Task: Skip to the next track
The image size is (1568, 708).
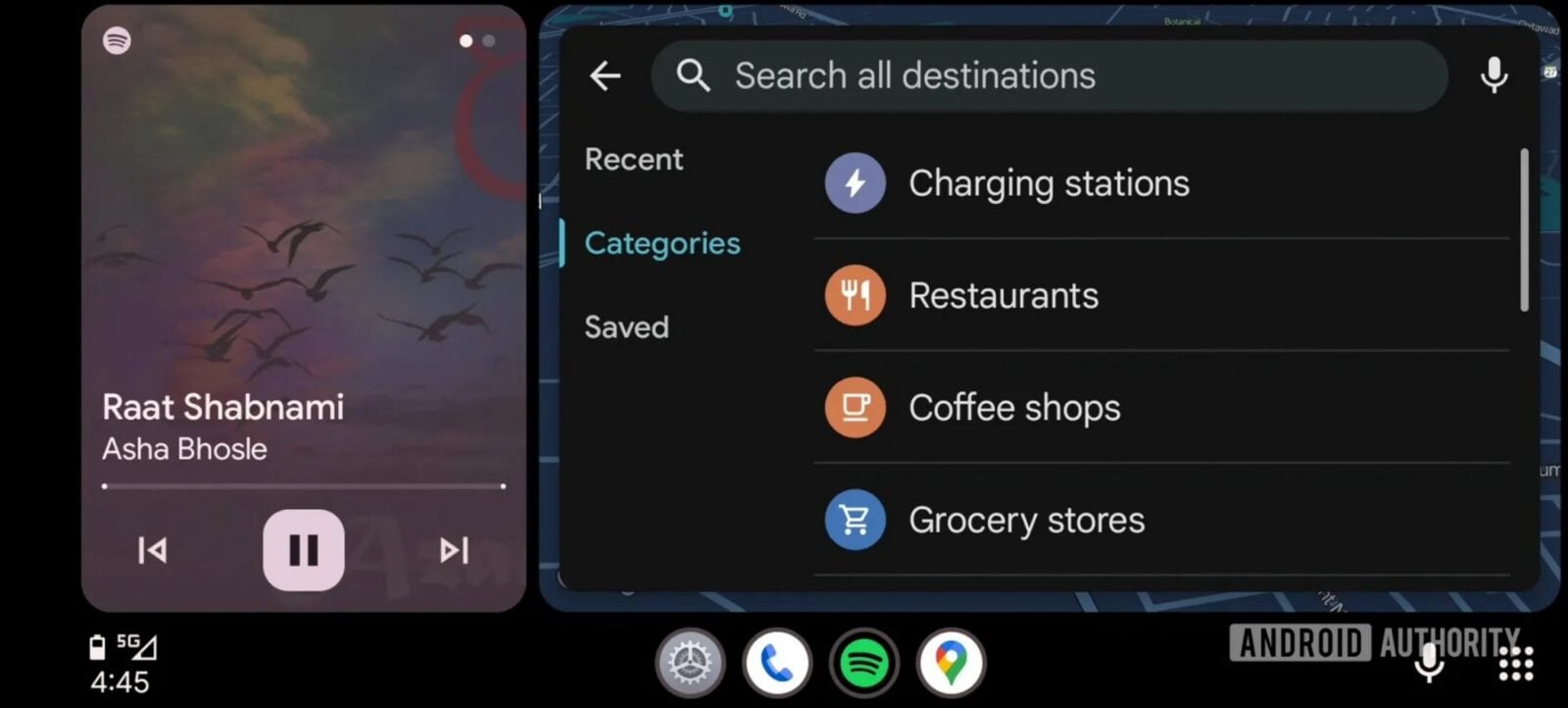Action: point(454,550)
